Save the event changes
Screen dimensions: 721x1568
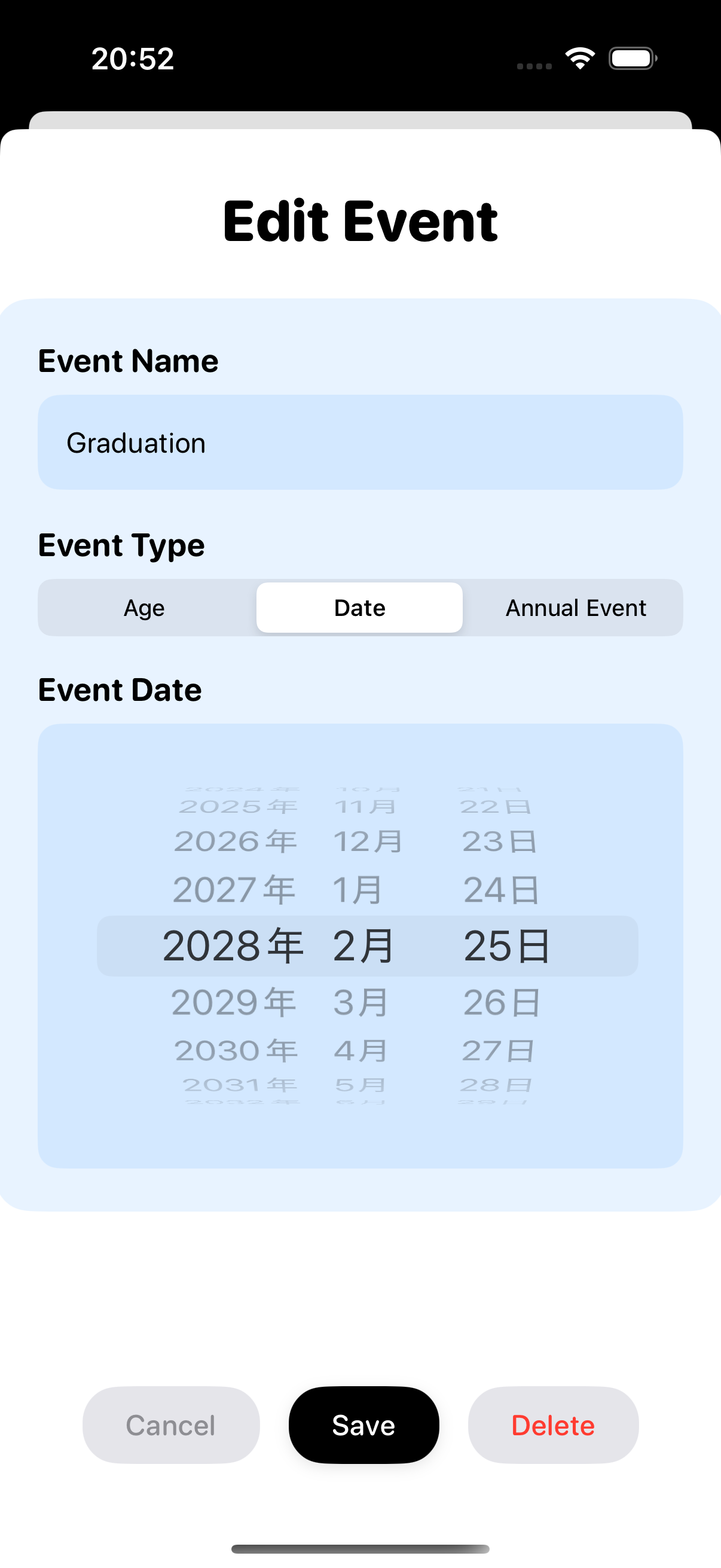[364, 1425]
